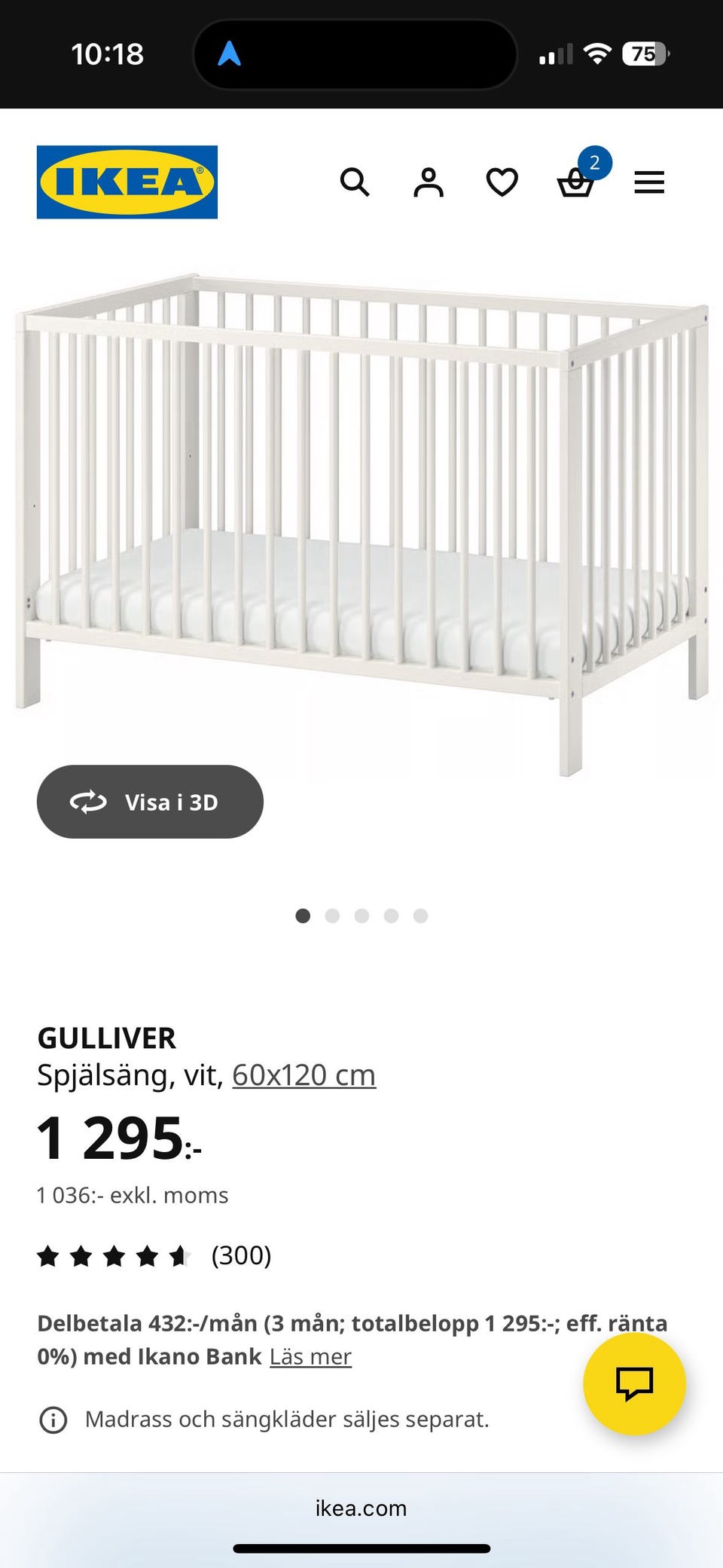
Task: Open the Läs mer financing link
Action: click(310, 1356)
